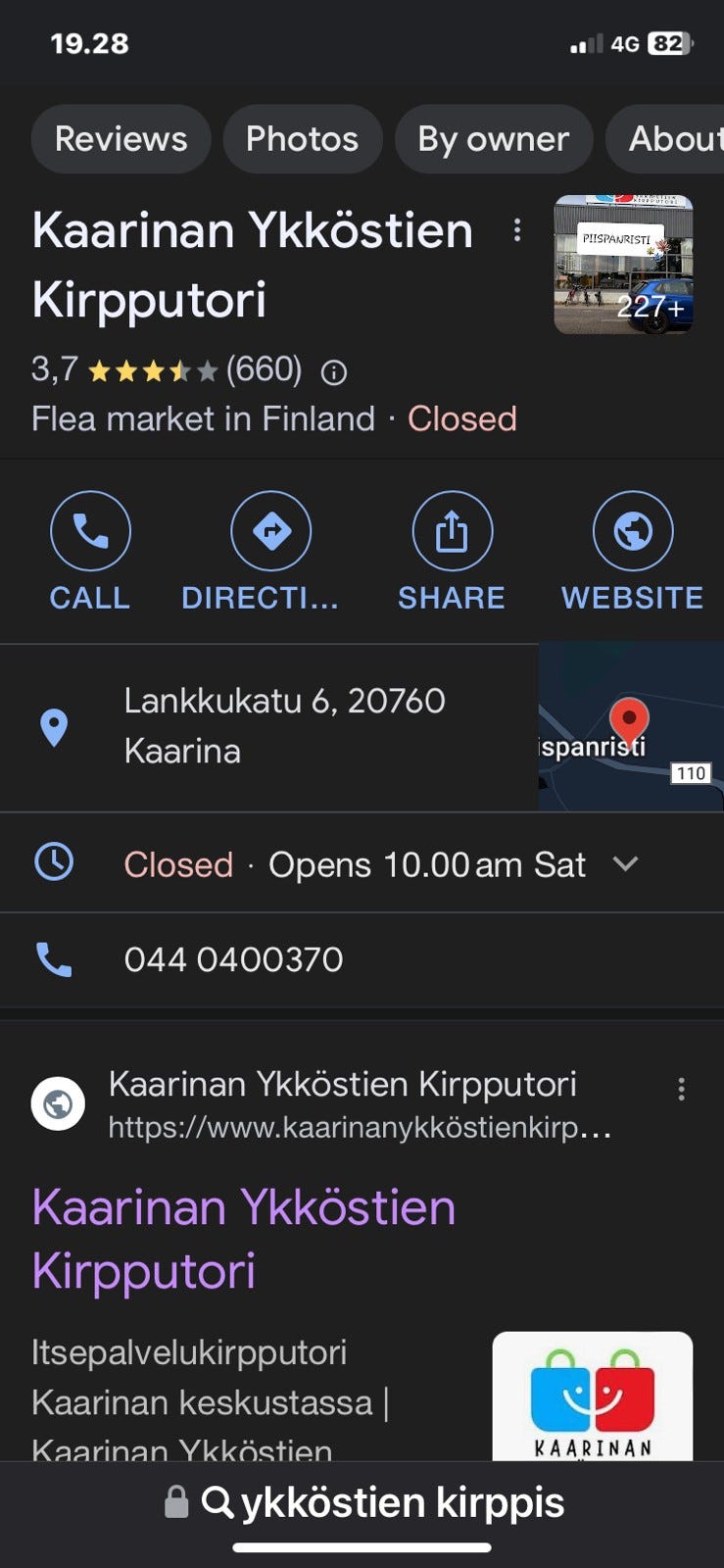Open the overflow menu on the website result
724x1568 pixels.
pos(682,1088)
